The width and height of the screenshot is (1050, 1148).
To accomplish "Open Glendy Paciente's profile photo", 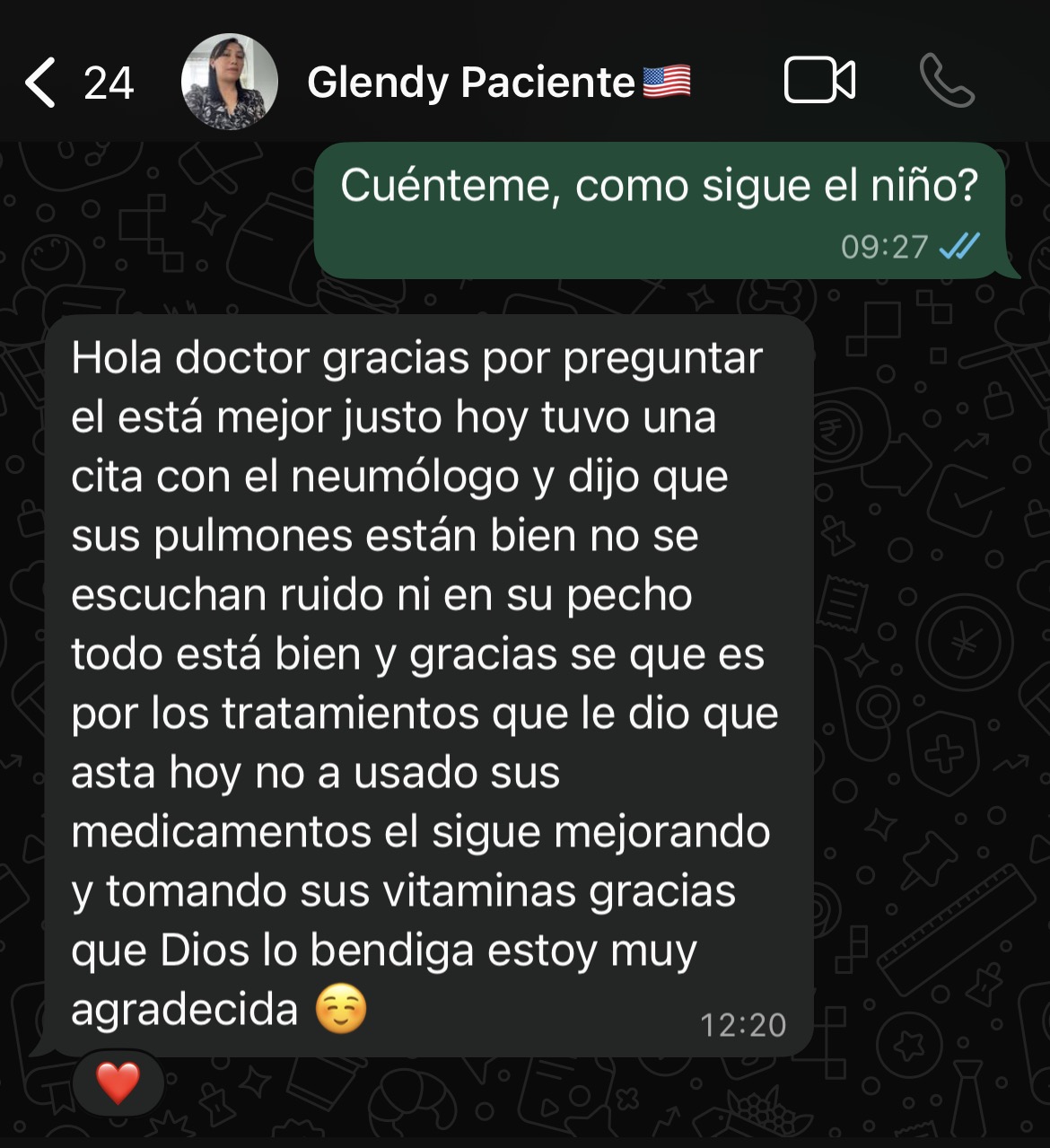I will click(229, 83).
